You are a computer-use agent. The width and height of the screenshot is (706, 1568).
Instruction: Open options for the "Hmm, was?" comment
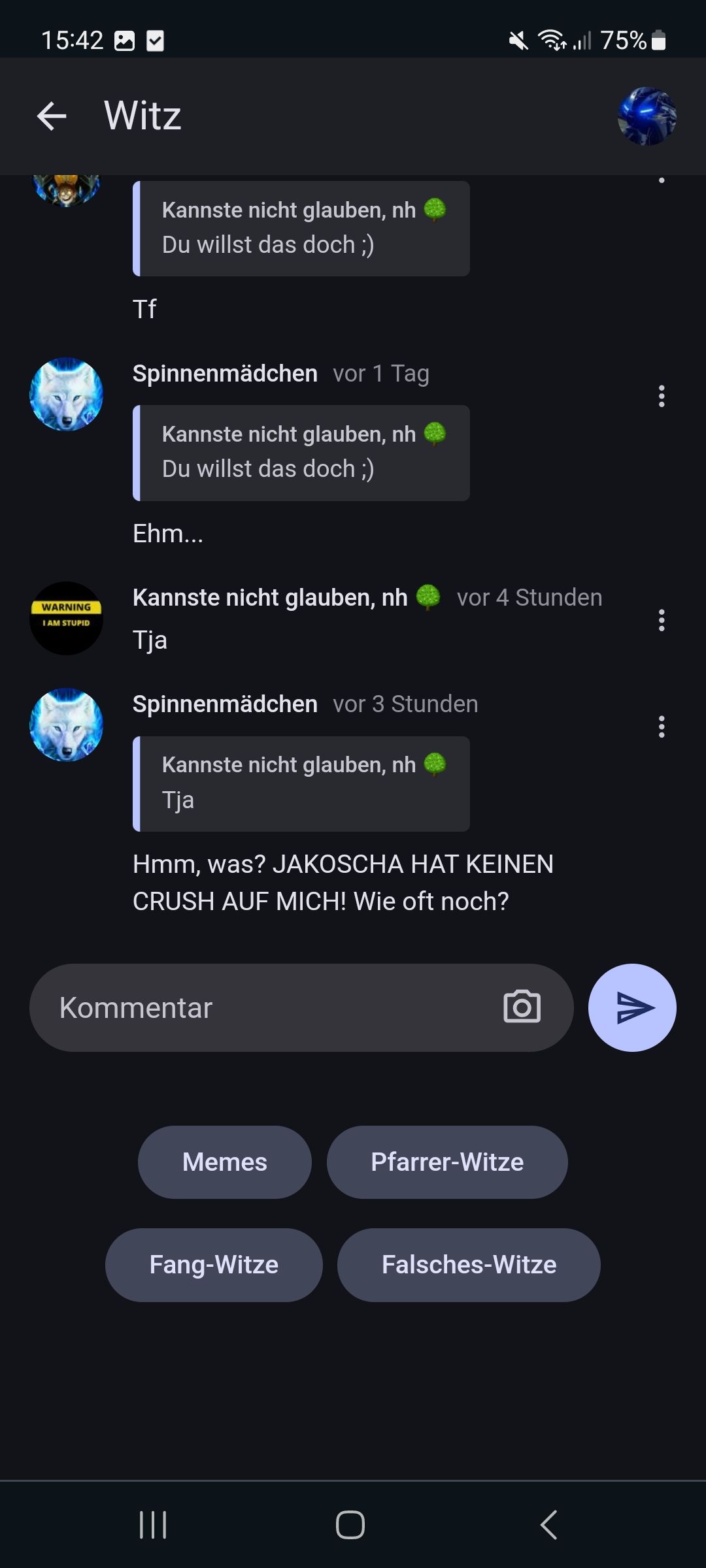(662, 727)
